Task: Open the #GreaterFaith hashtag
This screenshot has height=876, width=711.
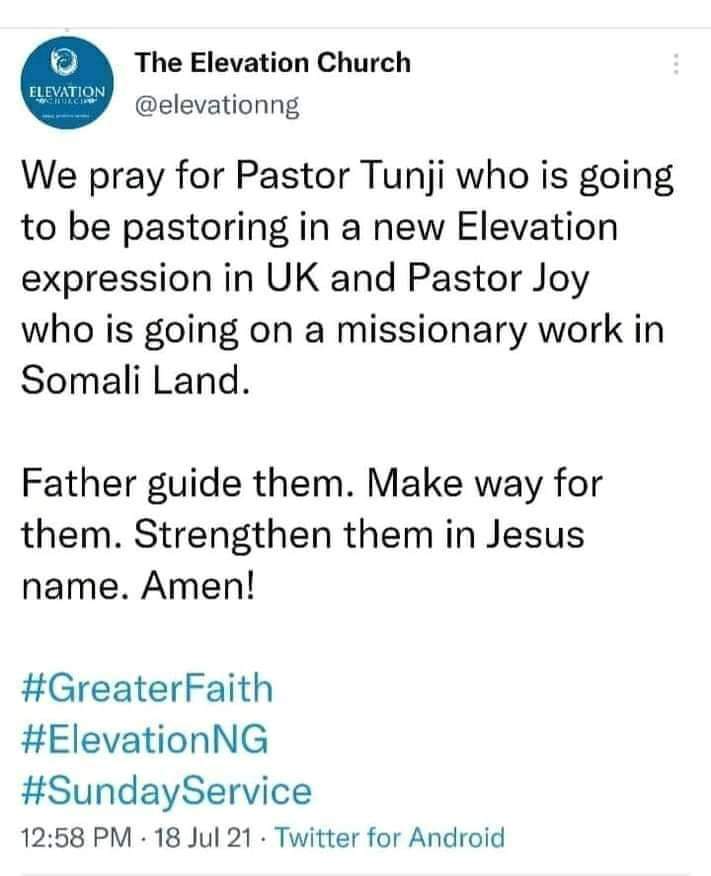Action: coord(145,690)
